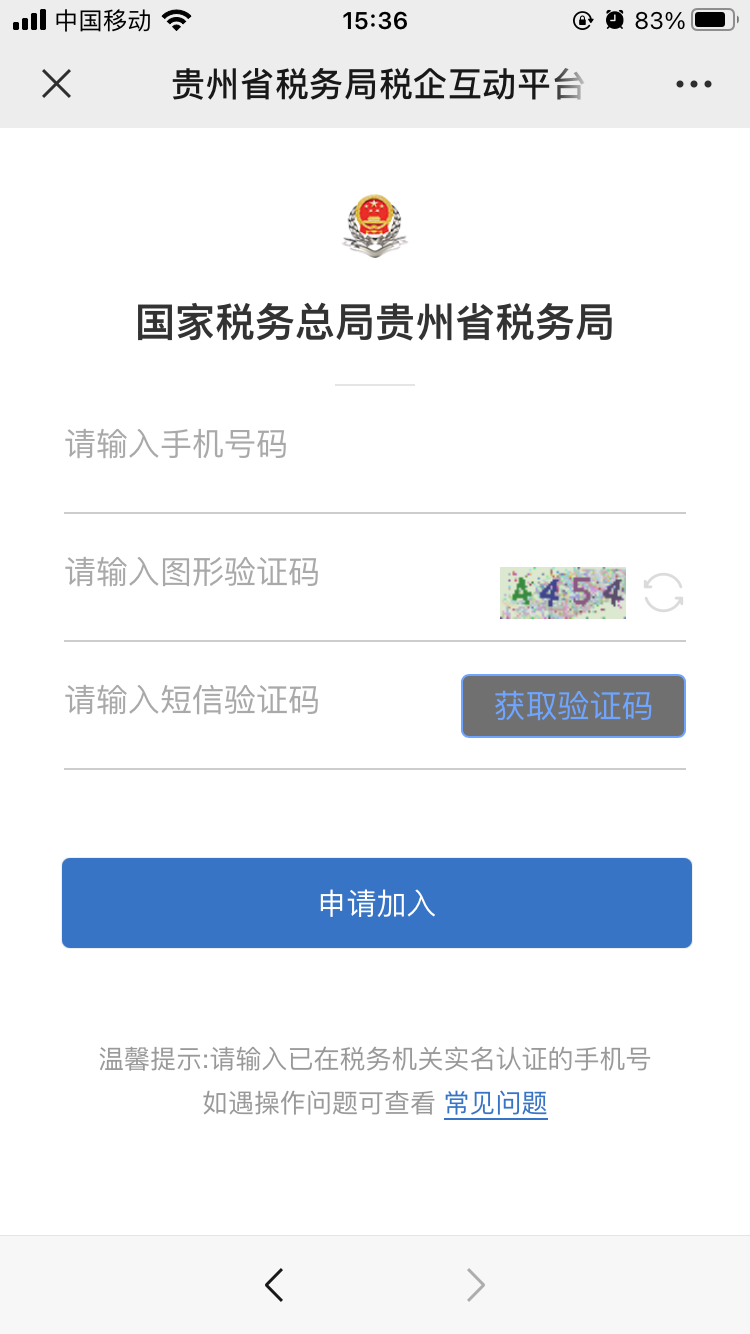This screenshot has width=750, height=1334.
Task: Refresh the captcha image
Action: (663, 592)
